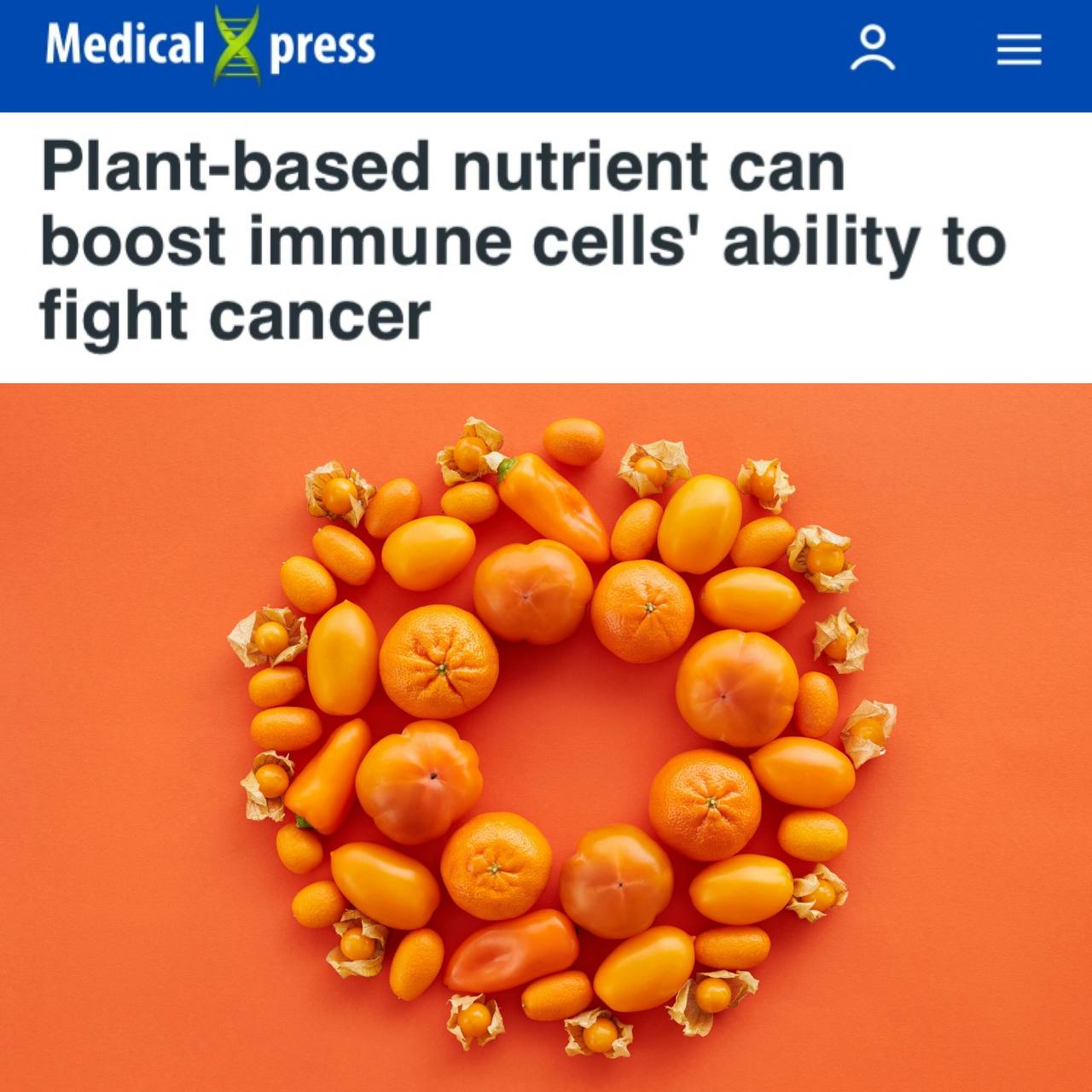
Task: Open the hamburger navigation menu
Action: (x=1019, y=49)
